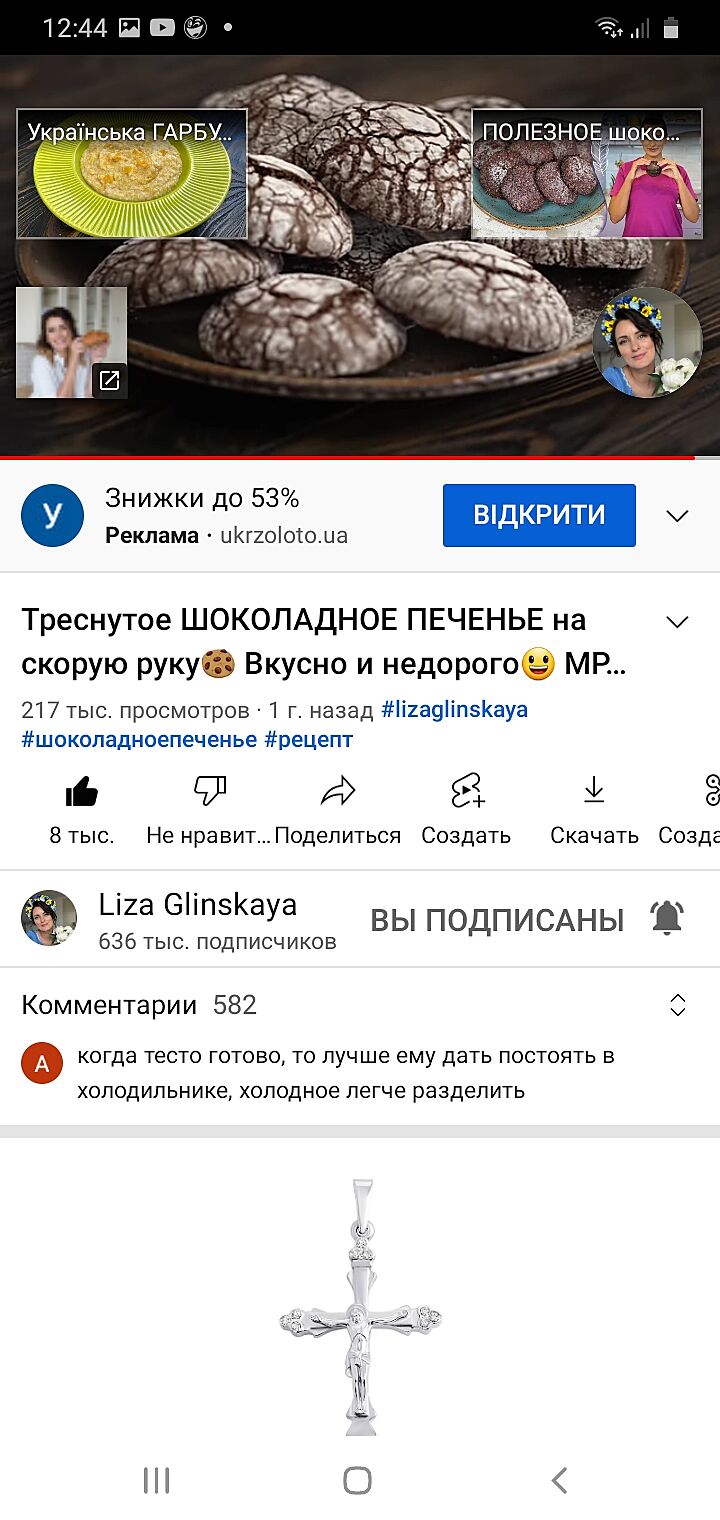Open the Liza Glinskaya channel page

pyautogui.click(x=196, y=918)
